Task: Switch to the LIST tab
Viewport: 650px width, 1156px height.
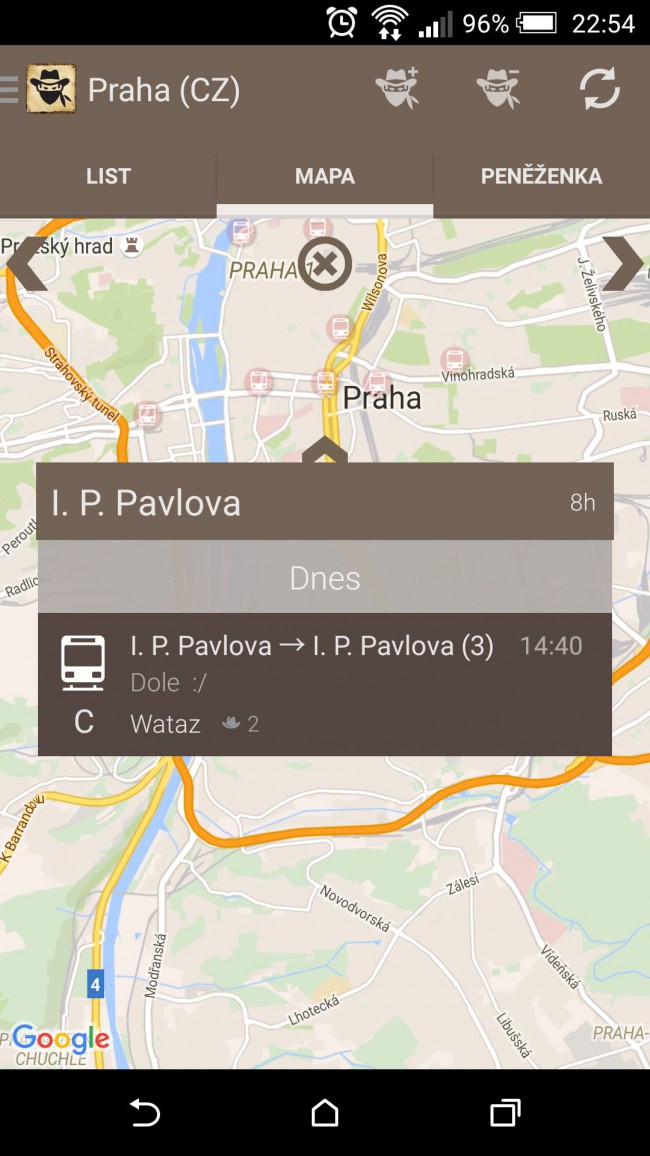Action: click(x=108, y=176)
